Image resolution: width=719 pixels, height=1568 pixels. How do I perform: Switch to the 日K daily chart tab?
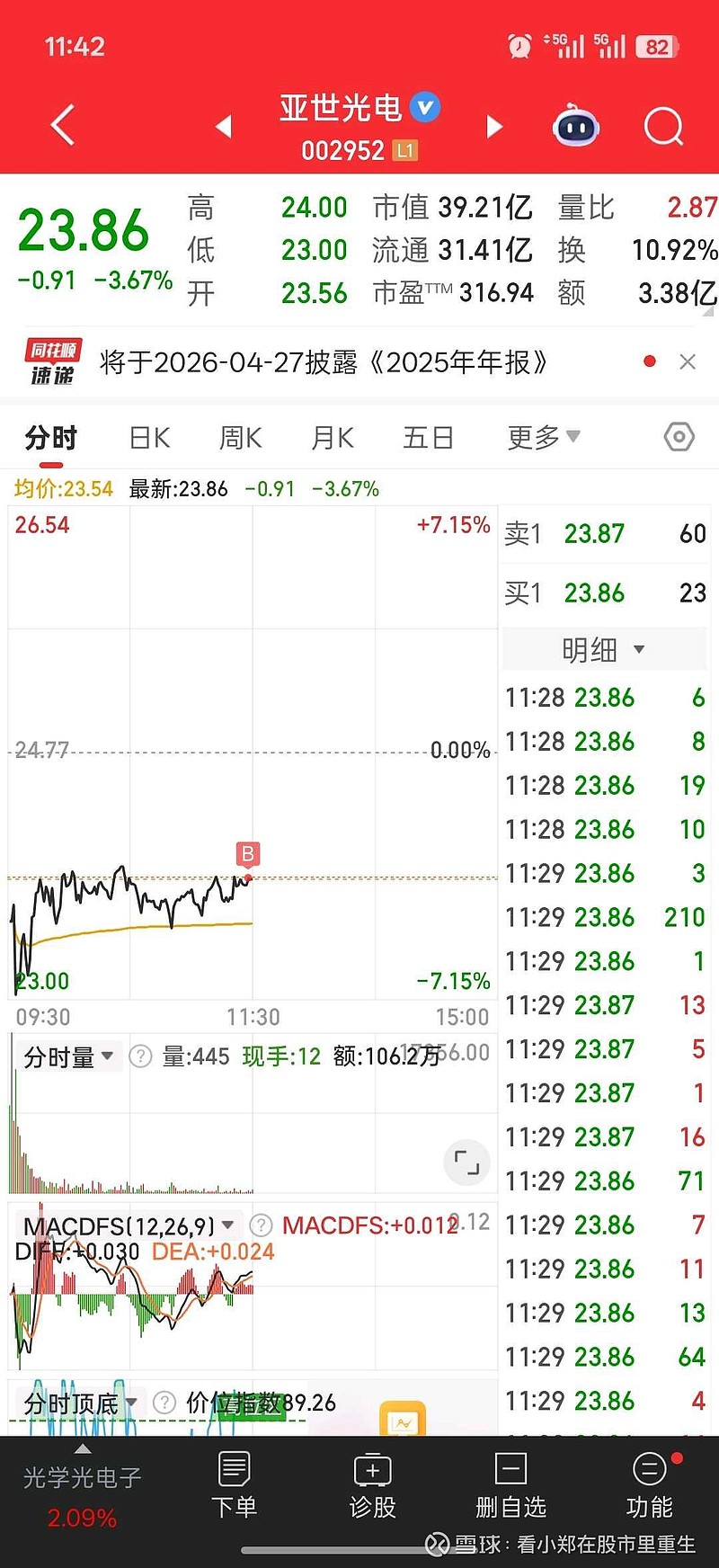[147, 437]
